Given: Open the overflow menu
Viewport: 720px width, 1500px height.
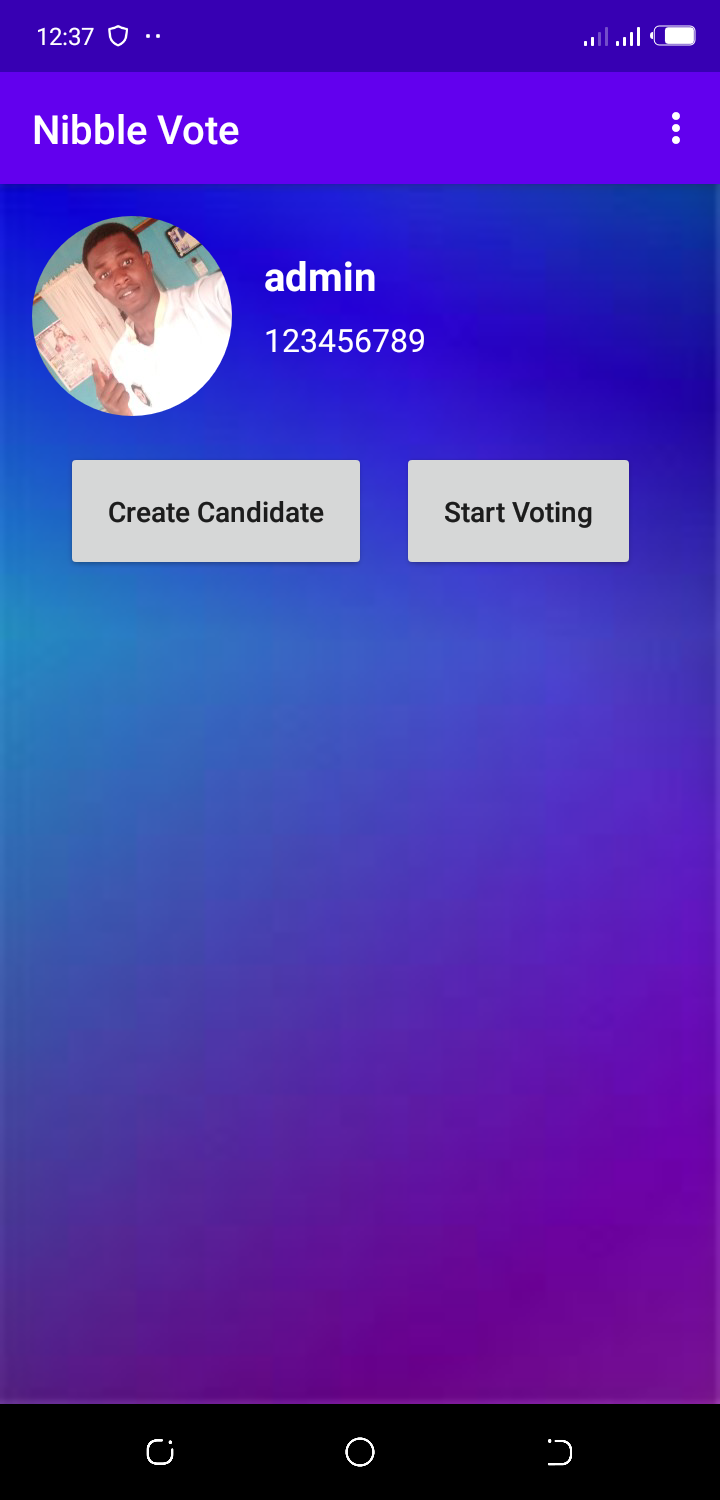Looking at the screenshot, I should click(x=676, y=129).
